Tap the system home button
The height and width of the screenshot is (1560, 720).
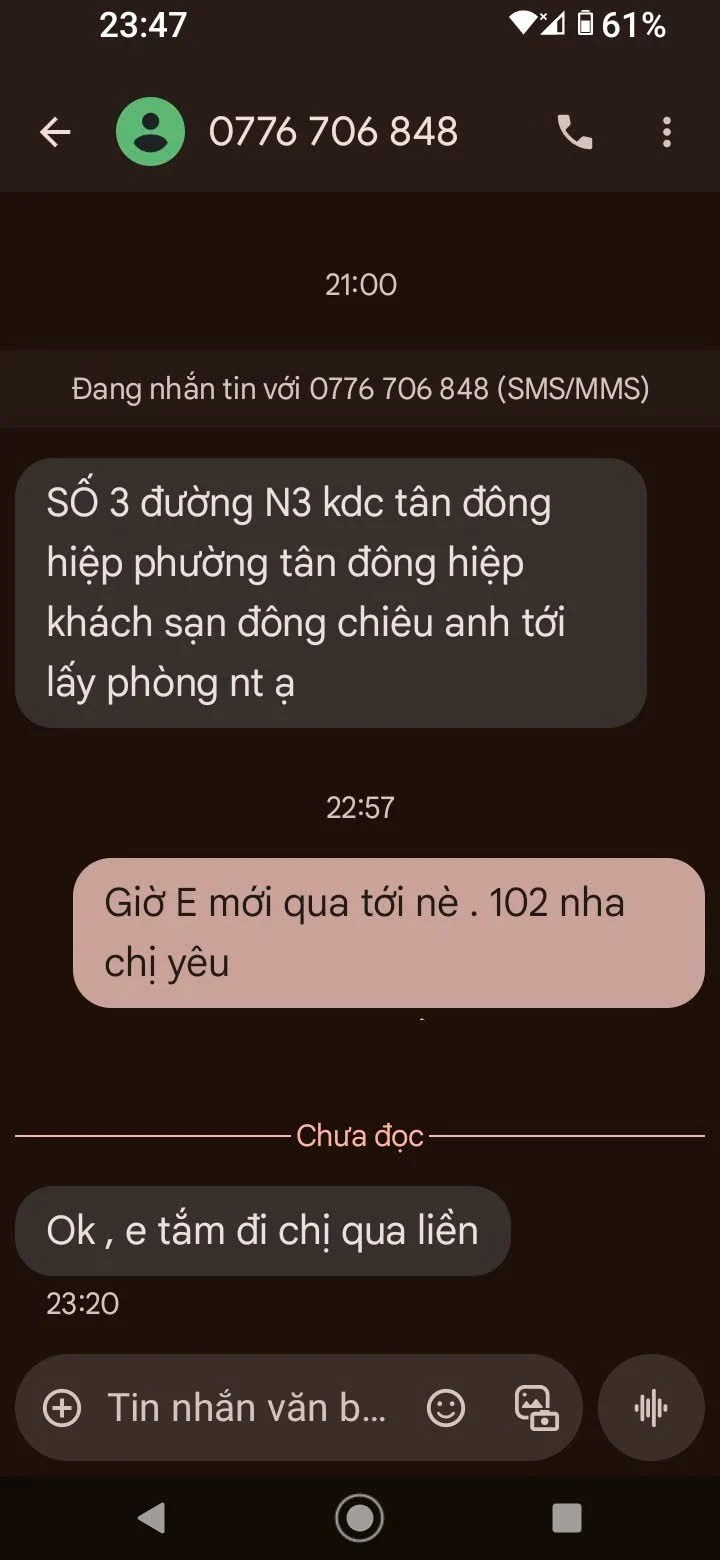[359, 1518]
